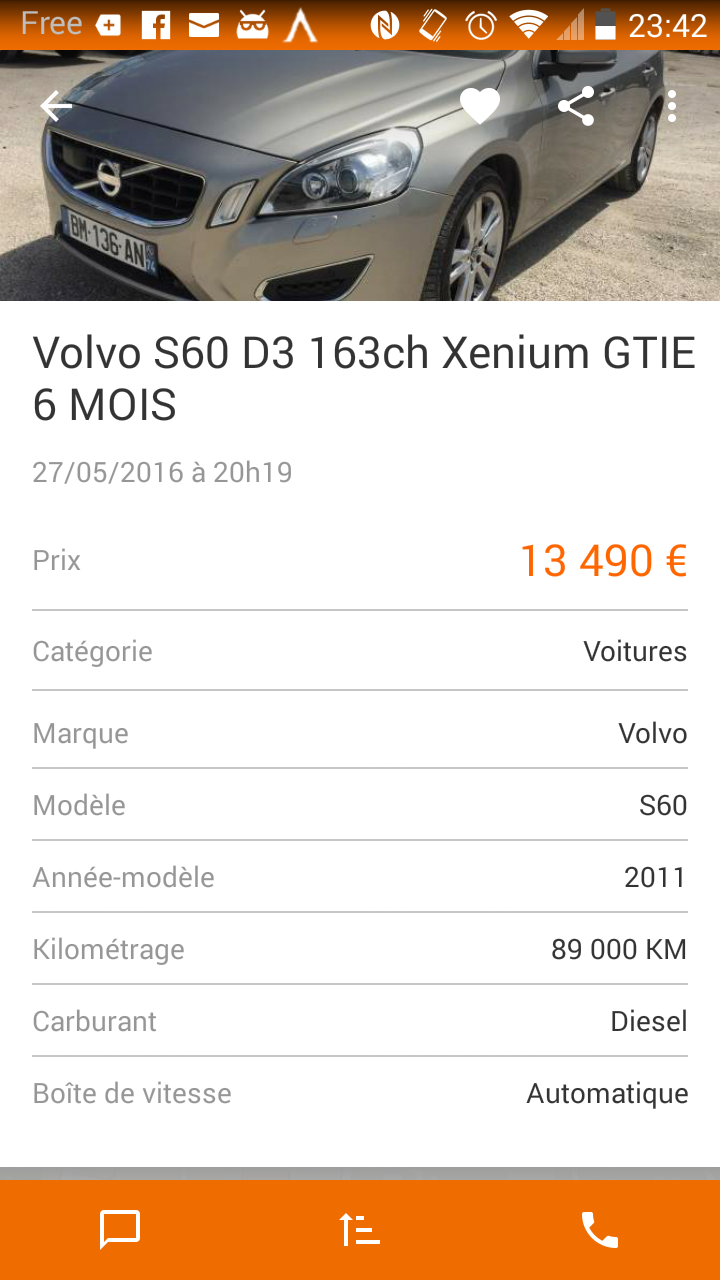Save this Volvo ad to favorites
720x1280 pixels.
click(480, 106)
